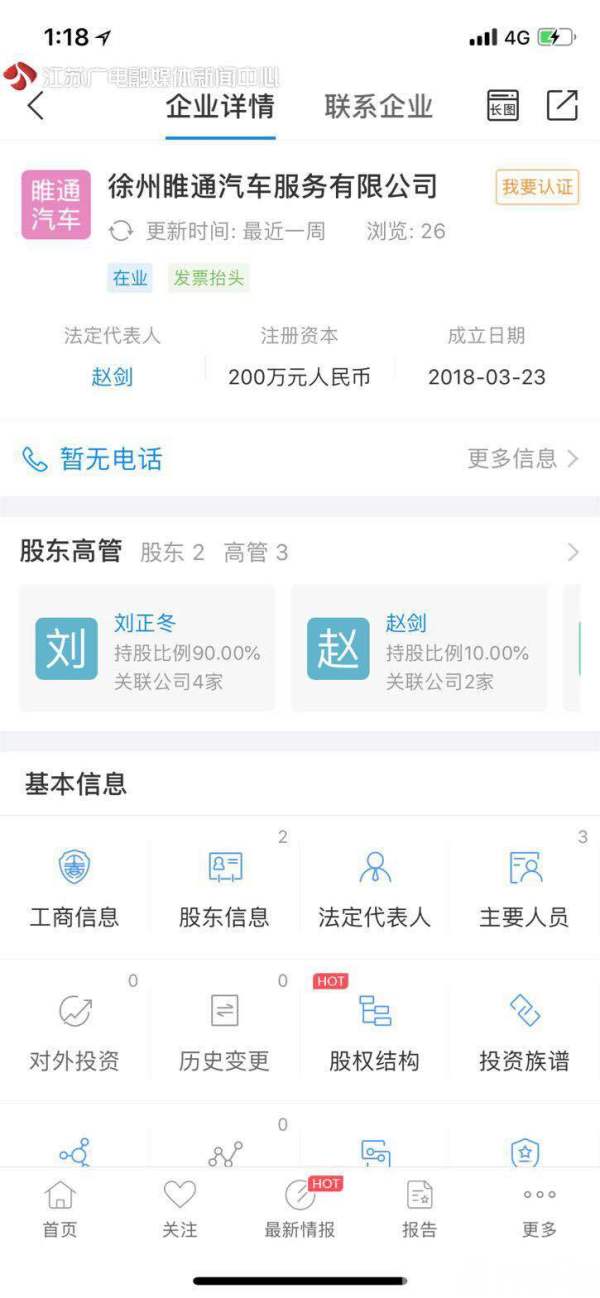
Task: Open the 更多 tab
Action: tap(539, 1209)
